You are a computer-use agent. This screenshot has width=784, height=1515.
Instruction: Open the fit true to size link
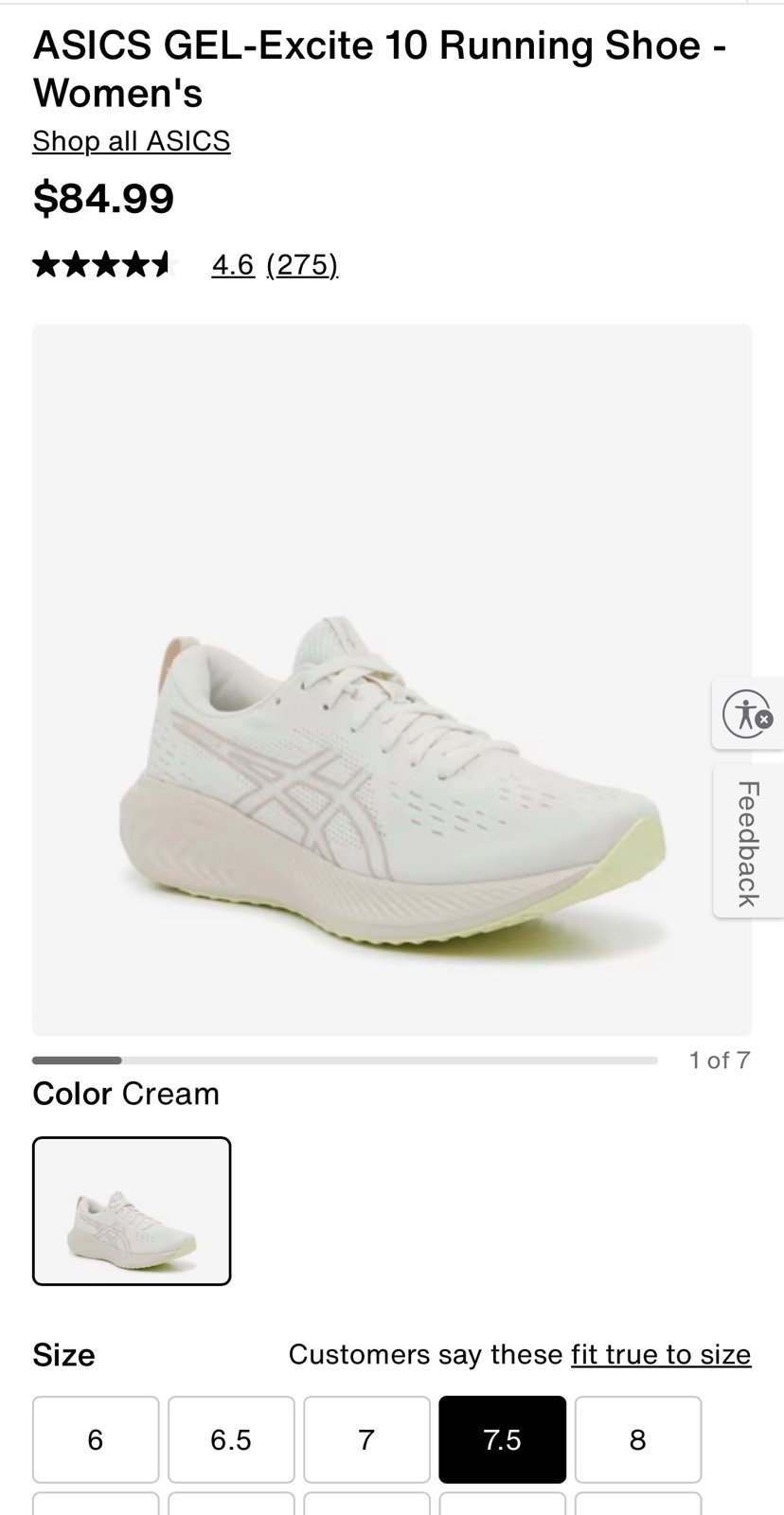pos(660,1355)
